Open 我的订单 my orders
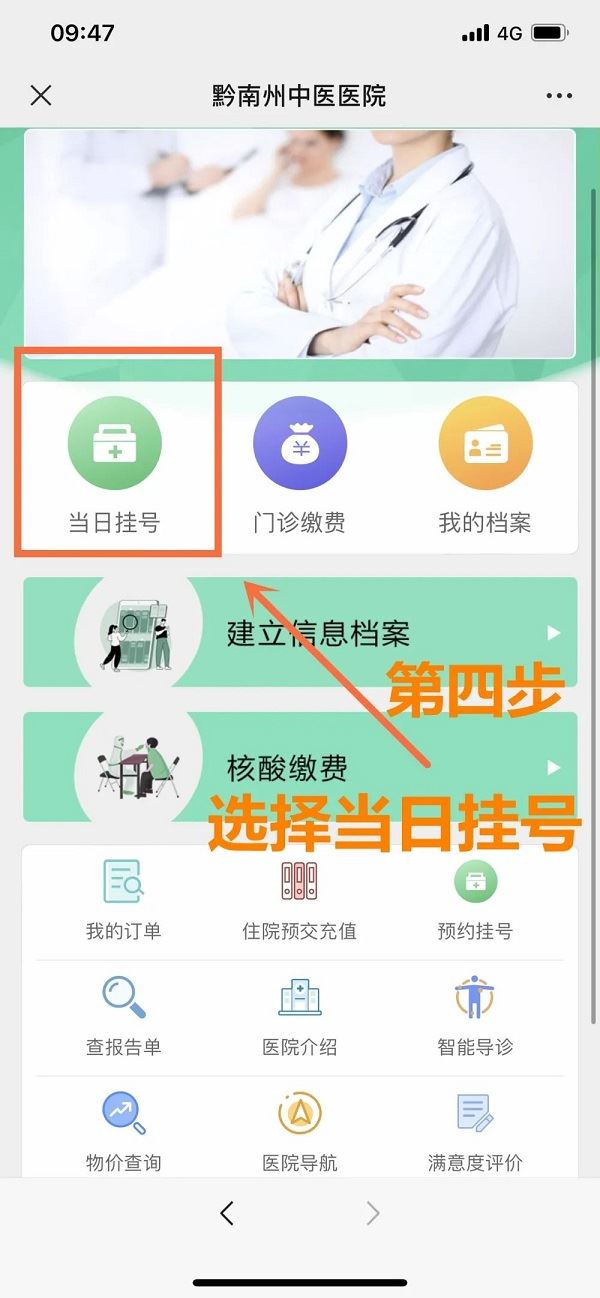600x1298 pixels. 124,898
